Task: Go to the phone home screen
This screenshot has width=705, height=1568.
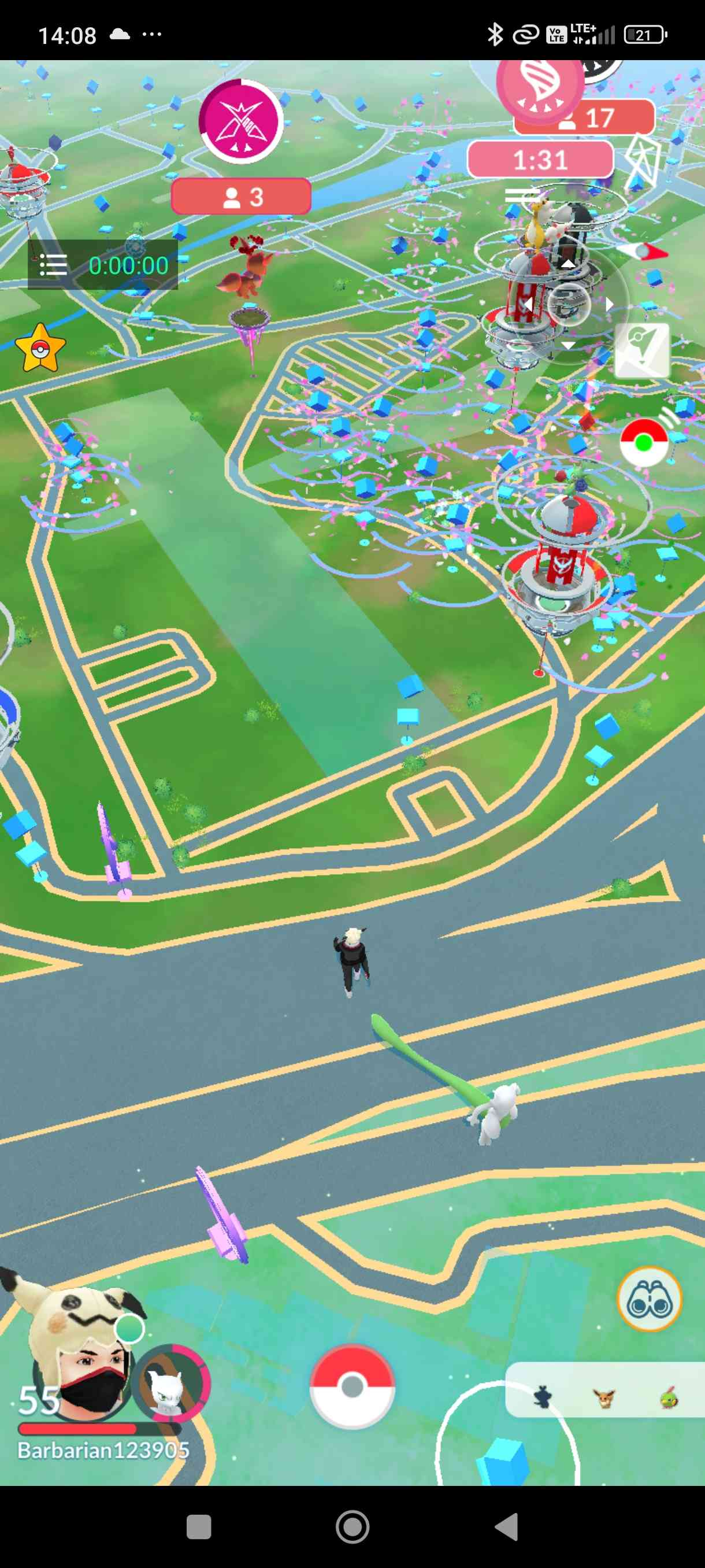Action: [352, 1526]
